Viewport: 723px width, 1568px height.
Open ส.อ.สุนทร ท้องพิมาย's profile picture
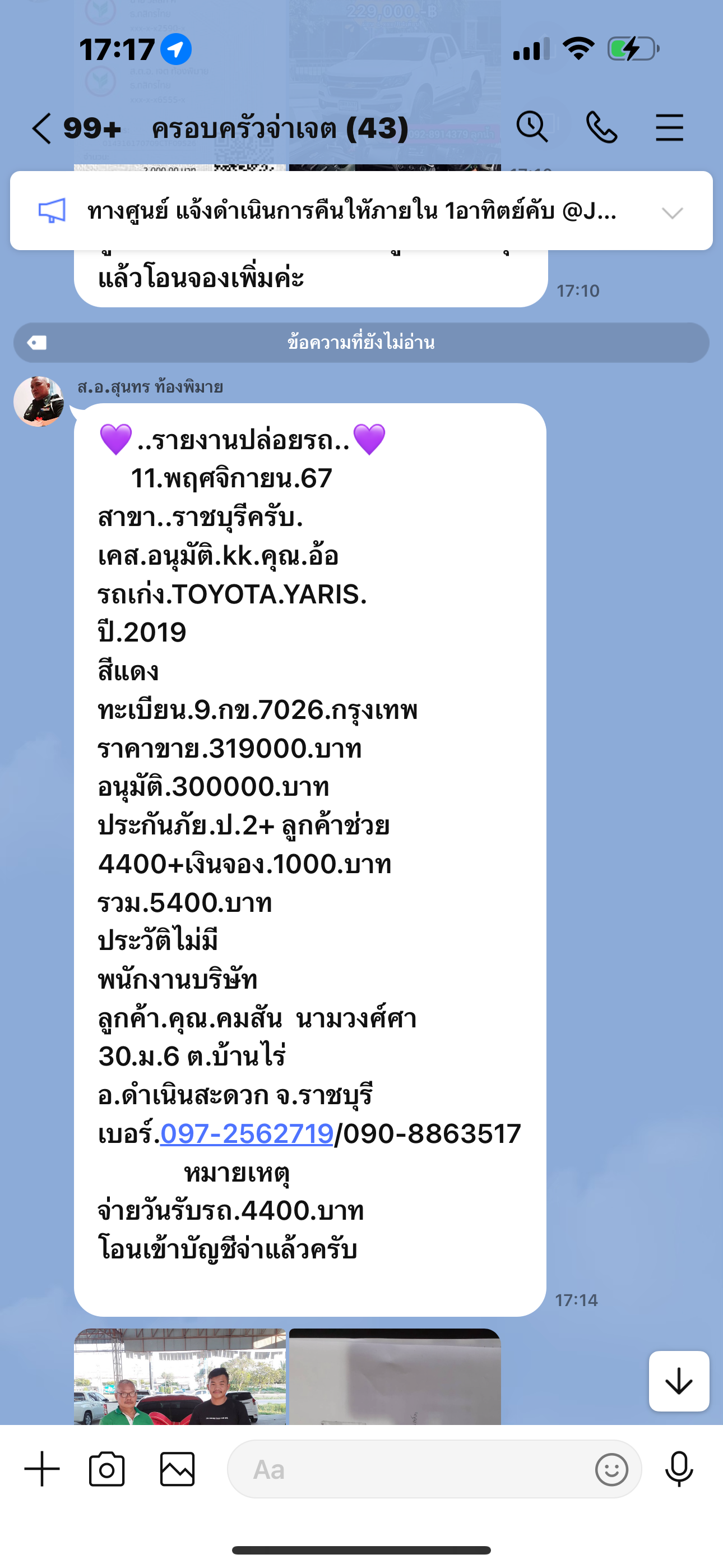[39, 402]
